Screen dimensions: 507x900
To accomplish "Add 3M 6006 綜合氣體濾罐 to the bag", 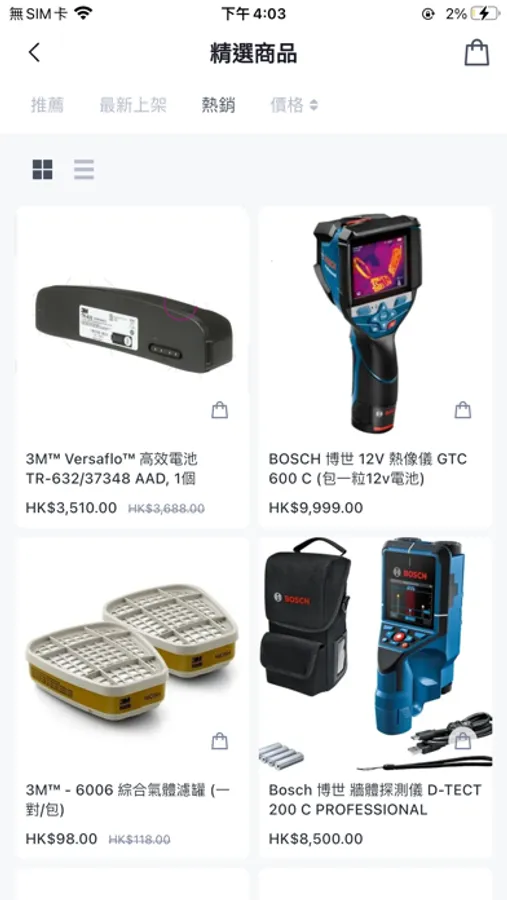I will pyautogui.click(x=219, y=741).
